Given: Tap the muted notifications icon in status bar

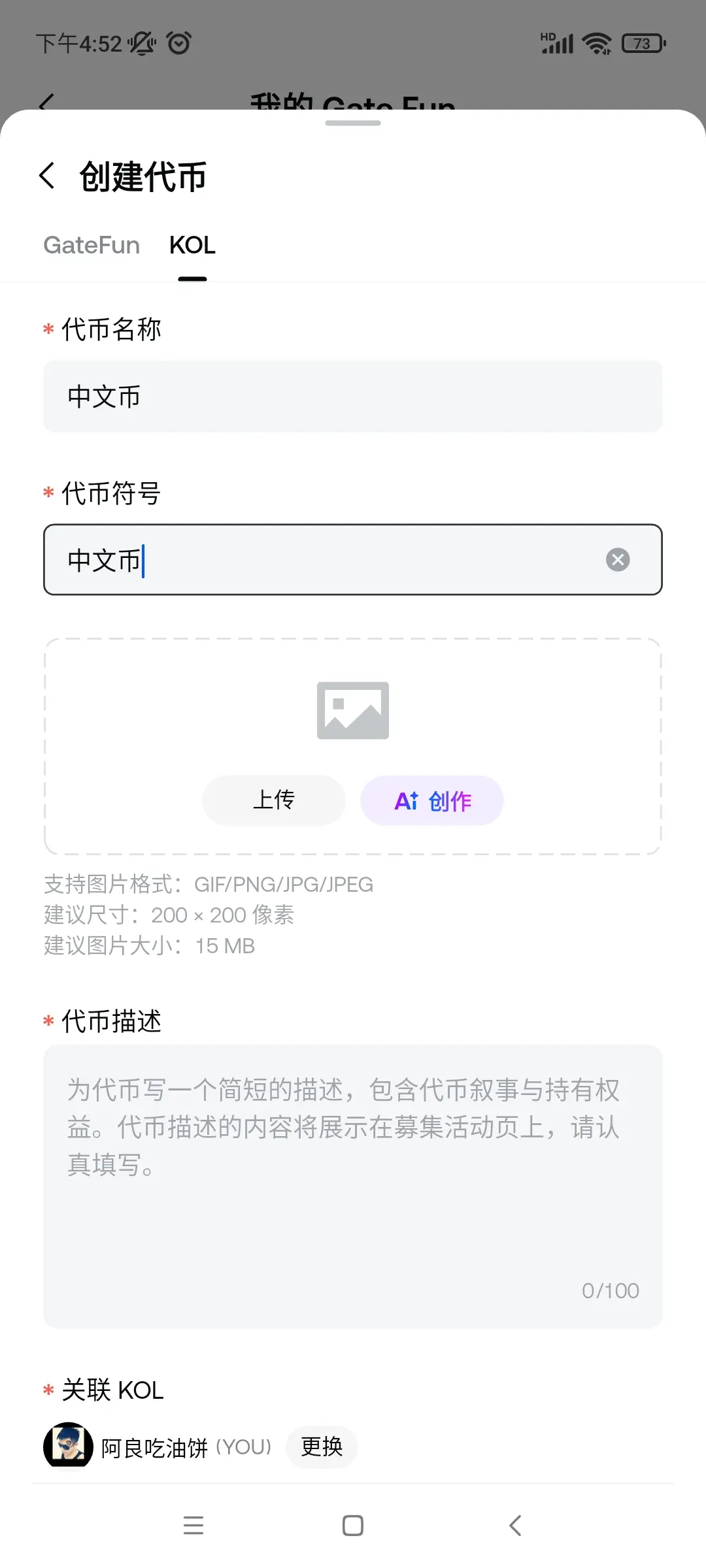Looking at the screenshot, I should tap(141, 43).
